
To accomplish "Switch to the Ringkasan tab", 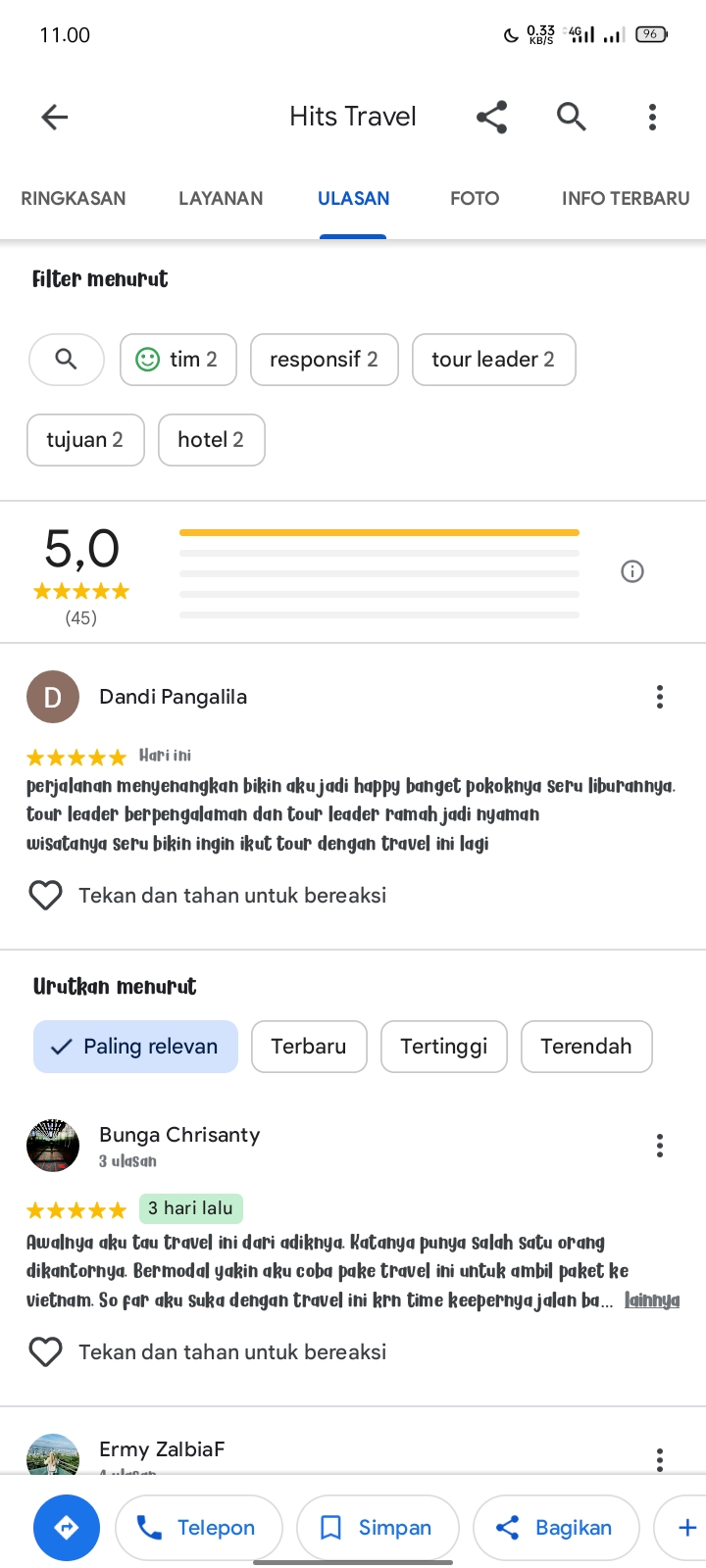I will [x=74, y=198].
